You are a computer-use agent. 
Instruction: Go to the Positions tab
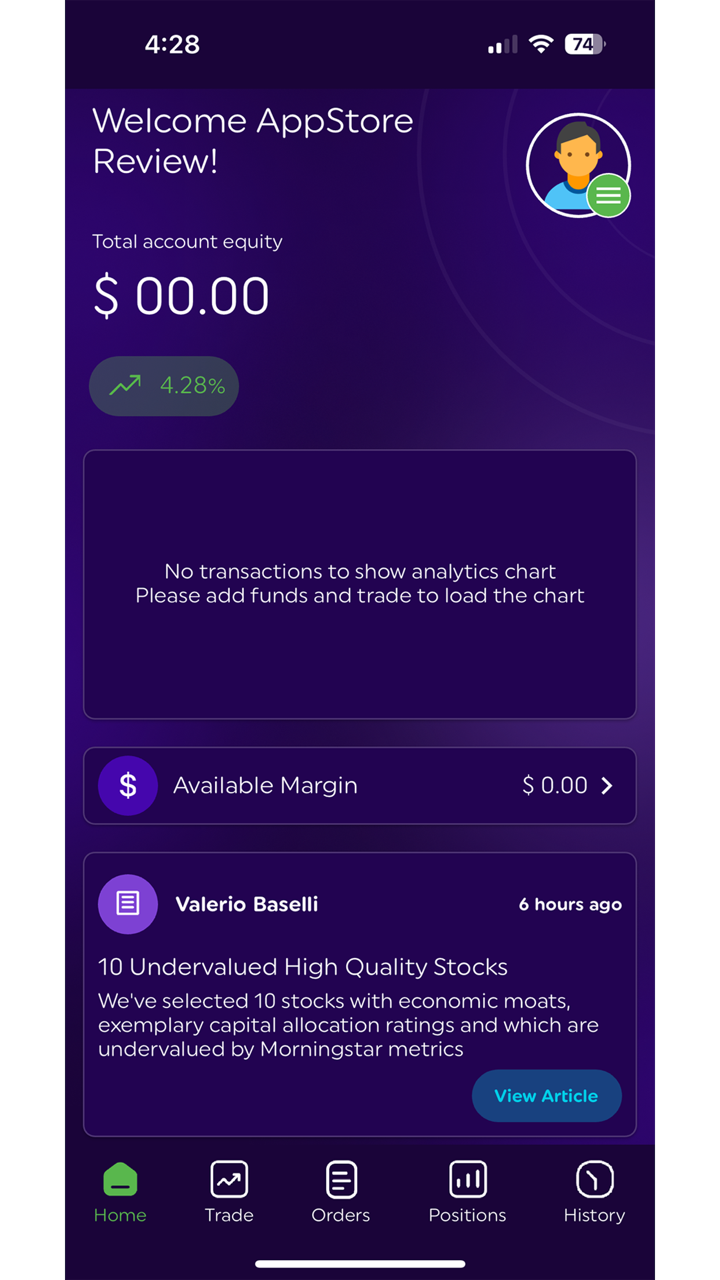[467, 1192]
